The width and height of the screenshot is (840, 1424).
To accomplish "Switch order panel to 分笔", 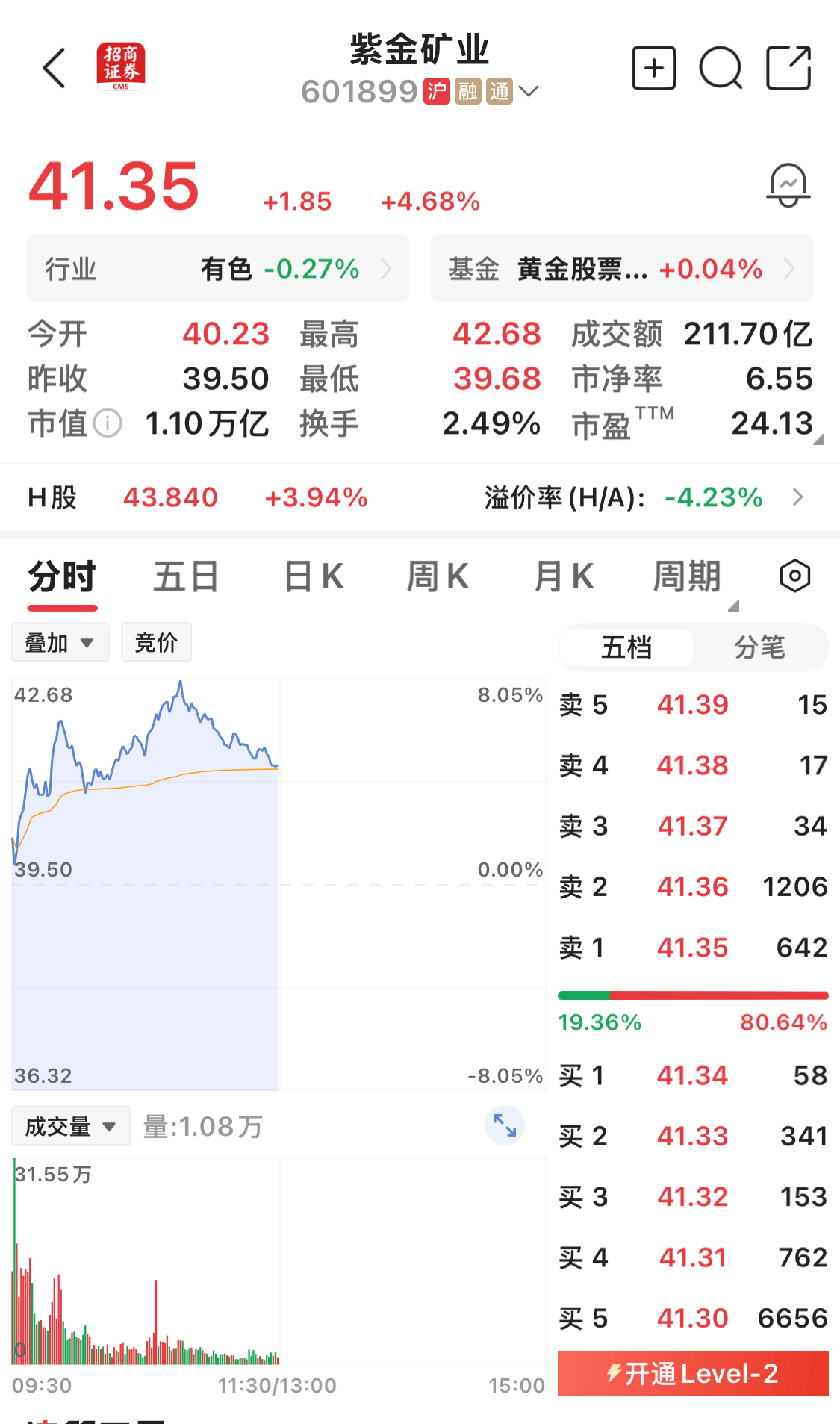I will click(759, 647).
